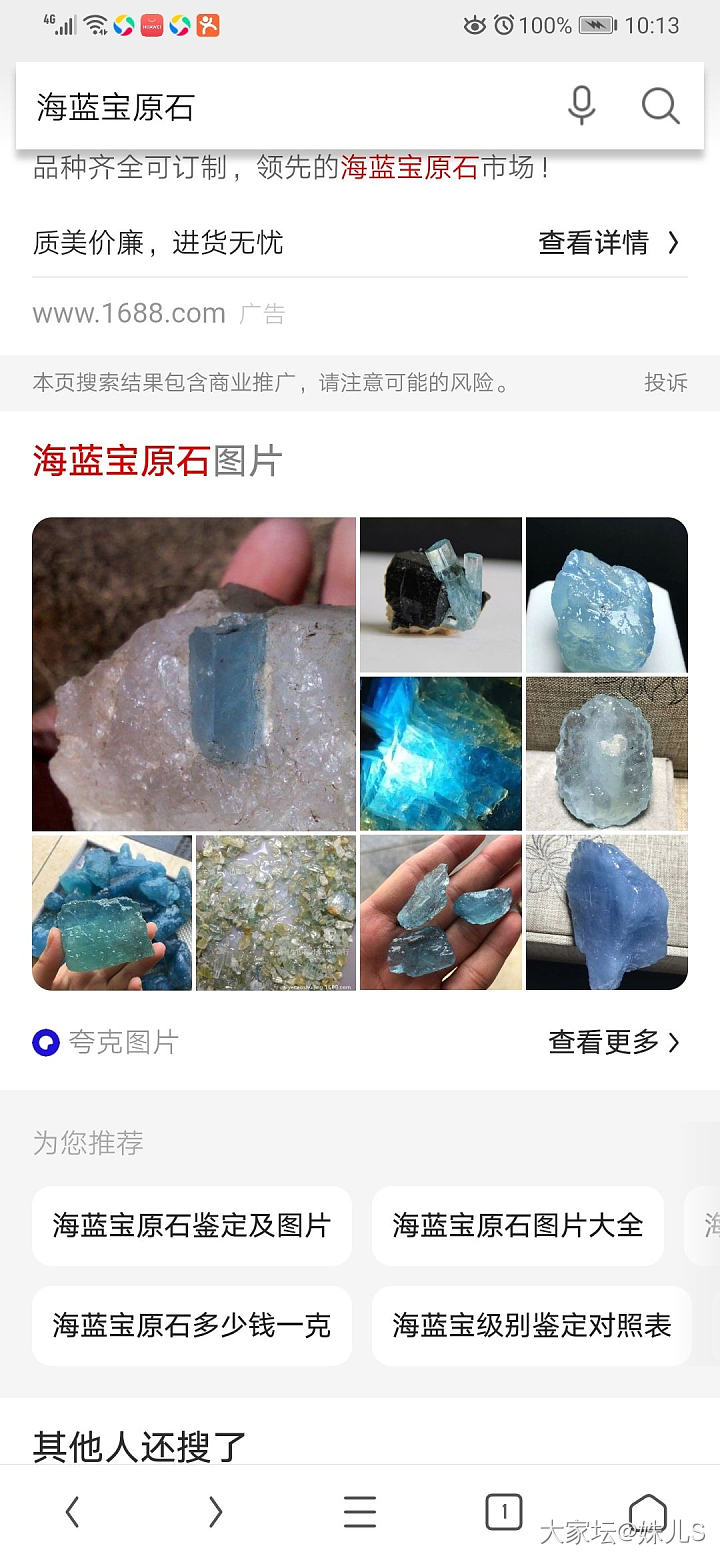Viewport: 720px width, 1560px height.
Task: Open the large blue crystal in quartz image
Action: click(x=194, y=673)
